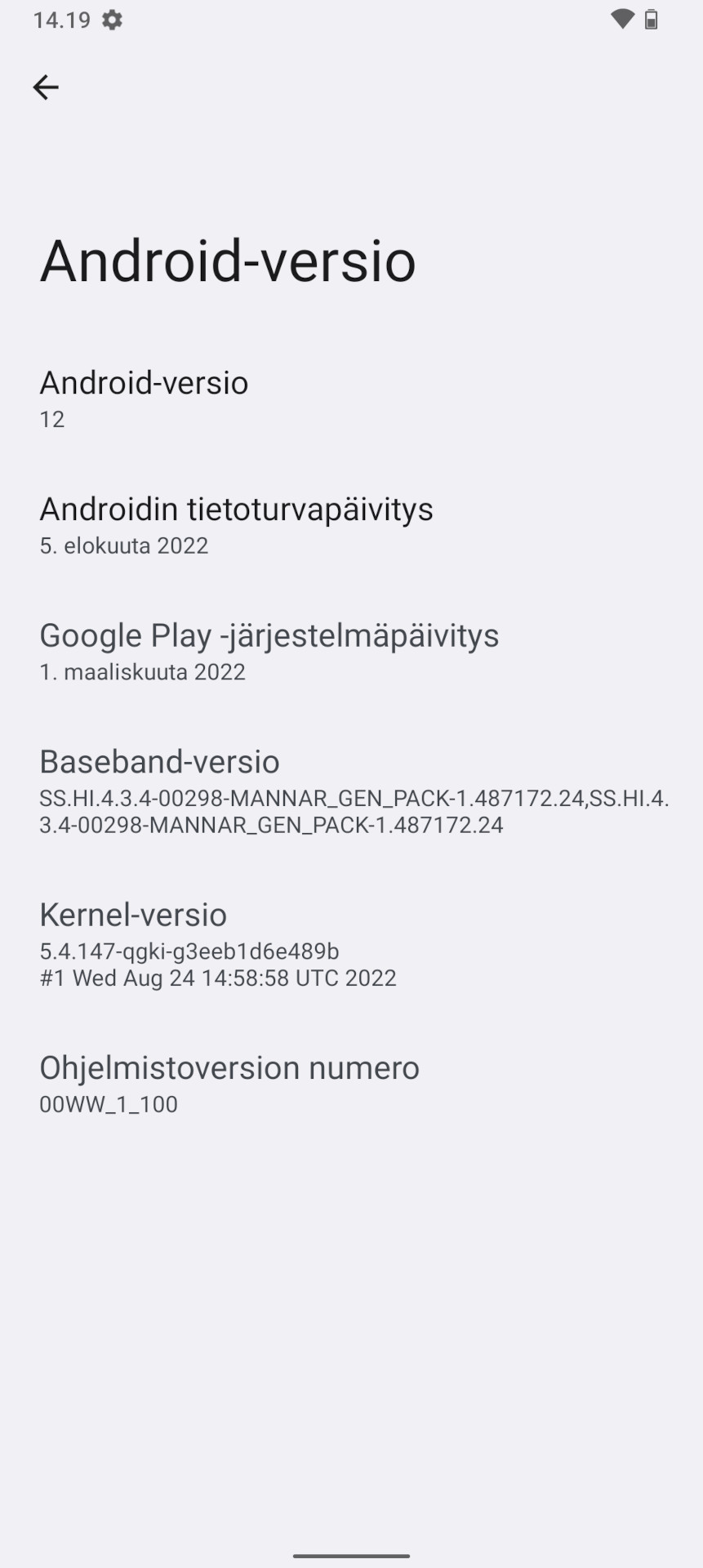Tap Ohjelmistoversion numero row

coord(351,1085)
